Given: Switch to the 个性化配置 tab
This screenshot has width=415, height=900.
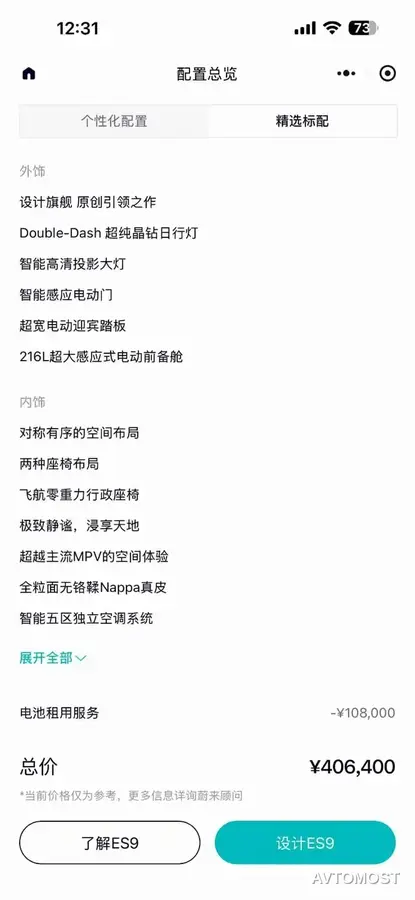Looking at the screenshot, I should click(114, 121).
